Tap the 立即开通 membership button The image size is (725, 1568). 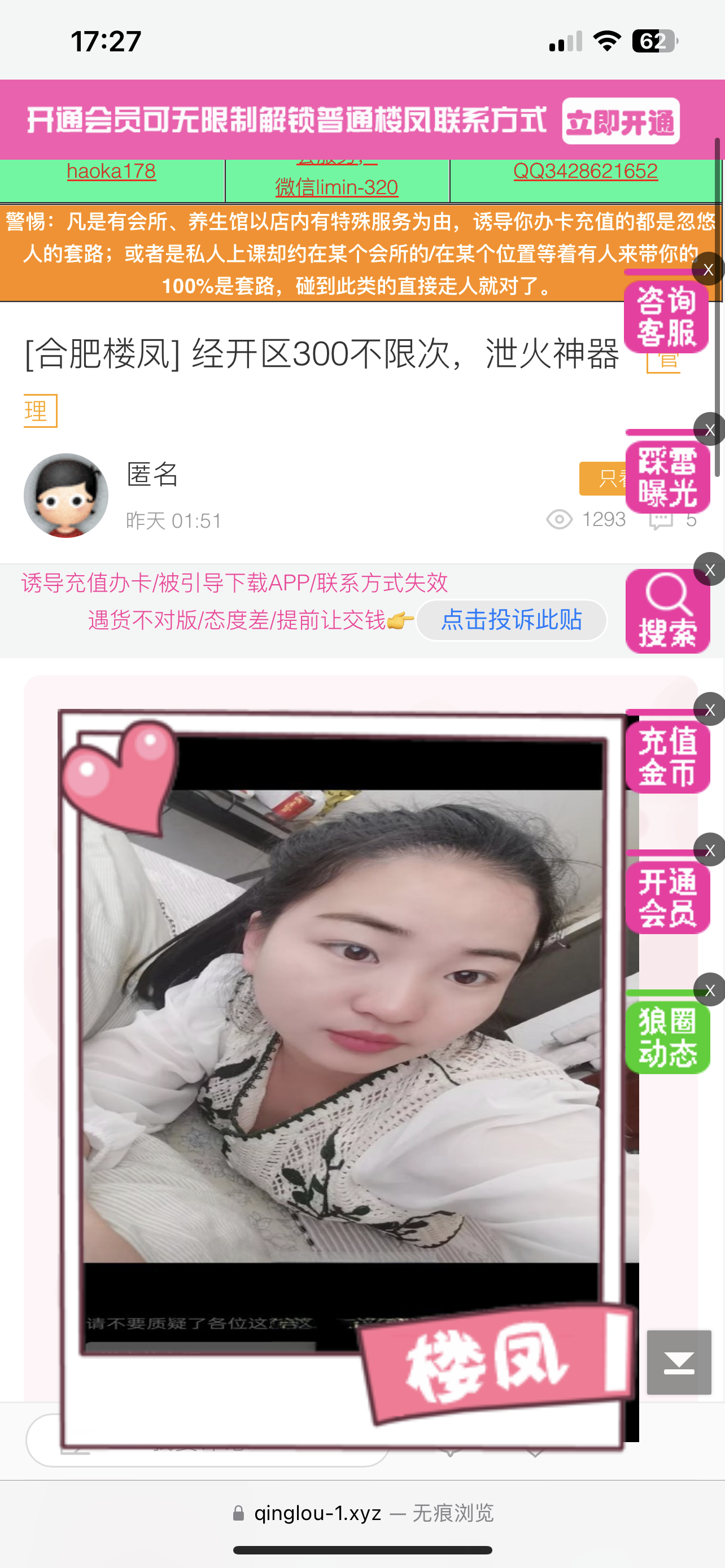click(x=621, y=121)
